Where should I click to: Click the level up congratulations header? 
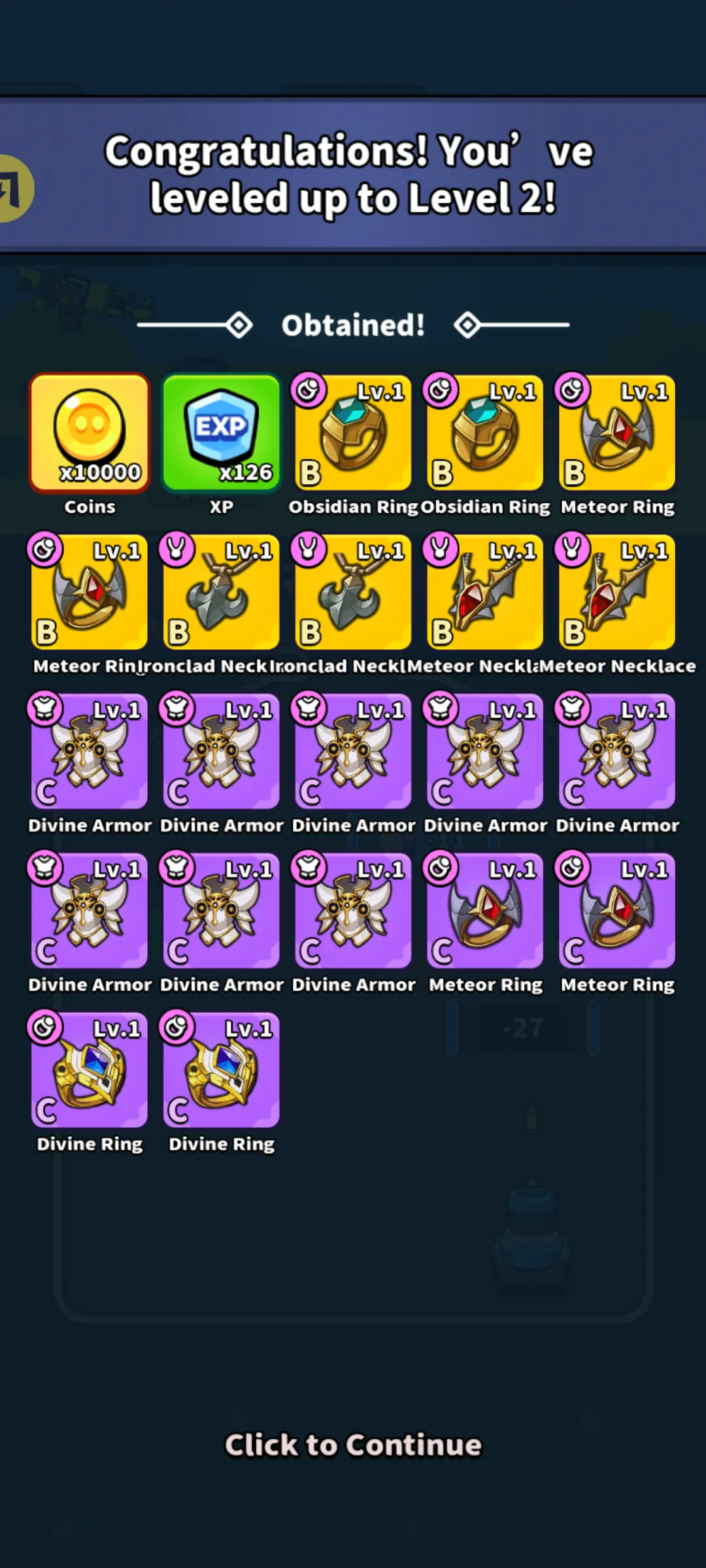[x=353, y=174]
